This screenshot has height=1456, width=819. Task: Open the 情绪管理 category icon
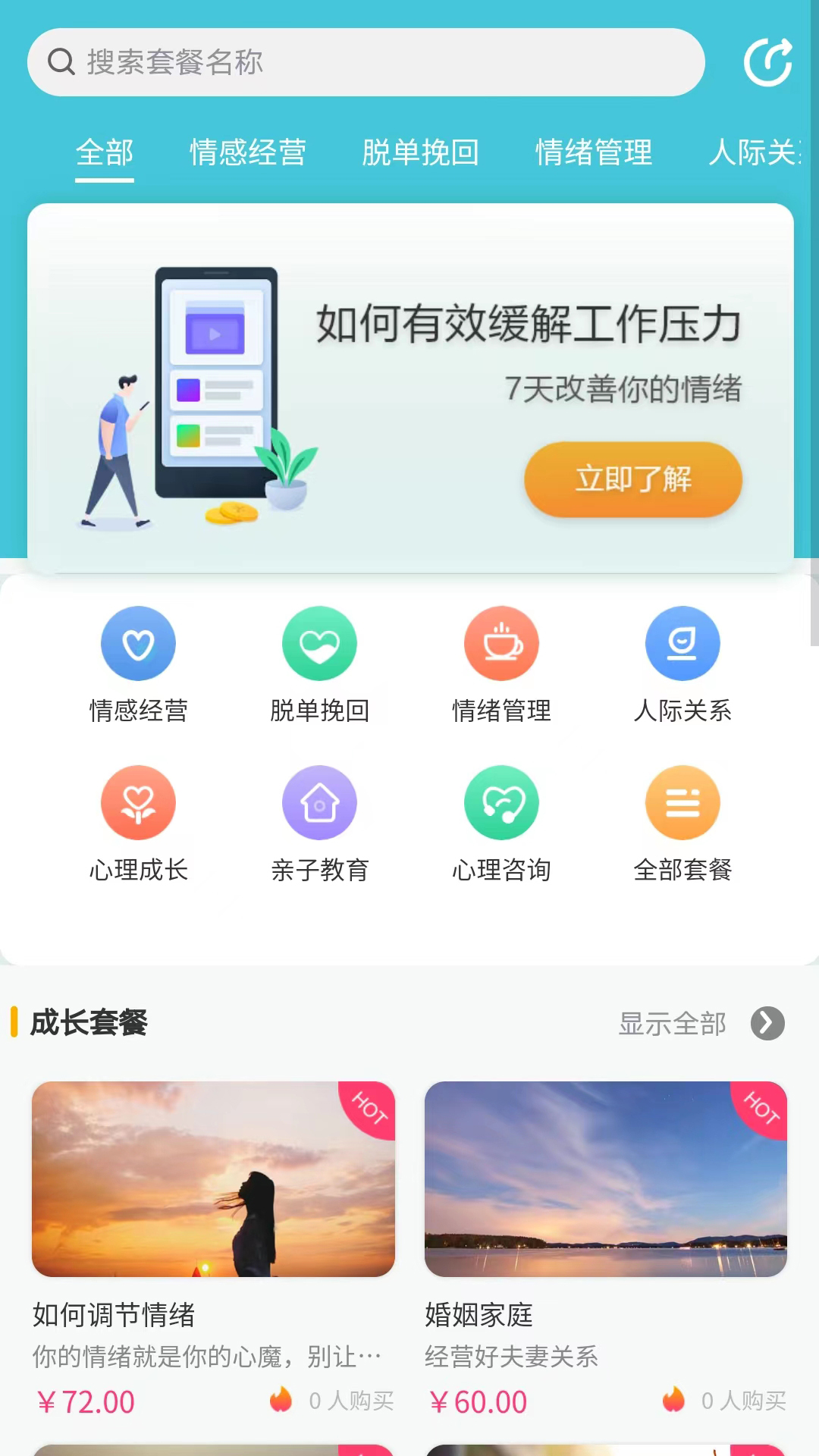(501, 664)
